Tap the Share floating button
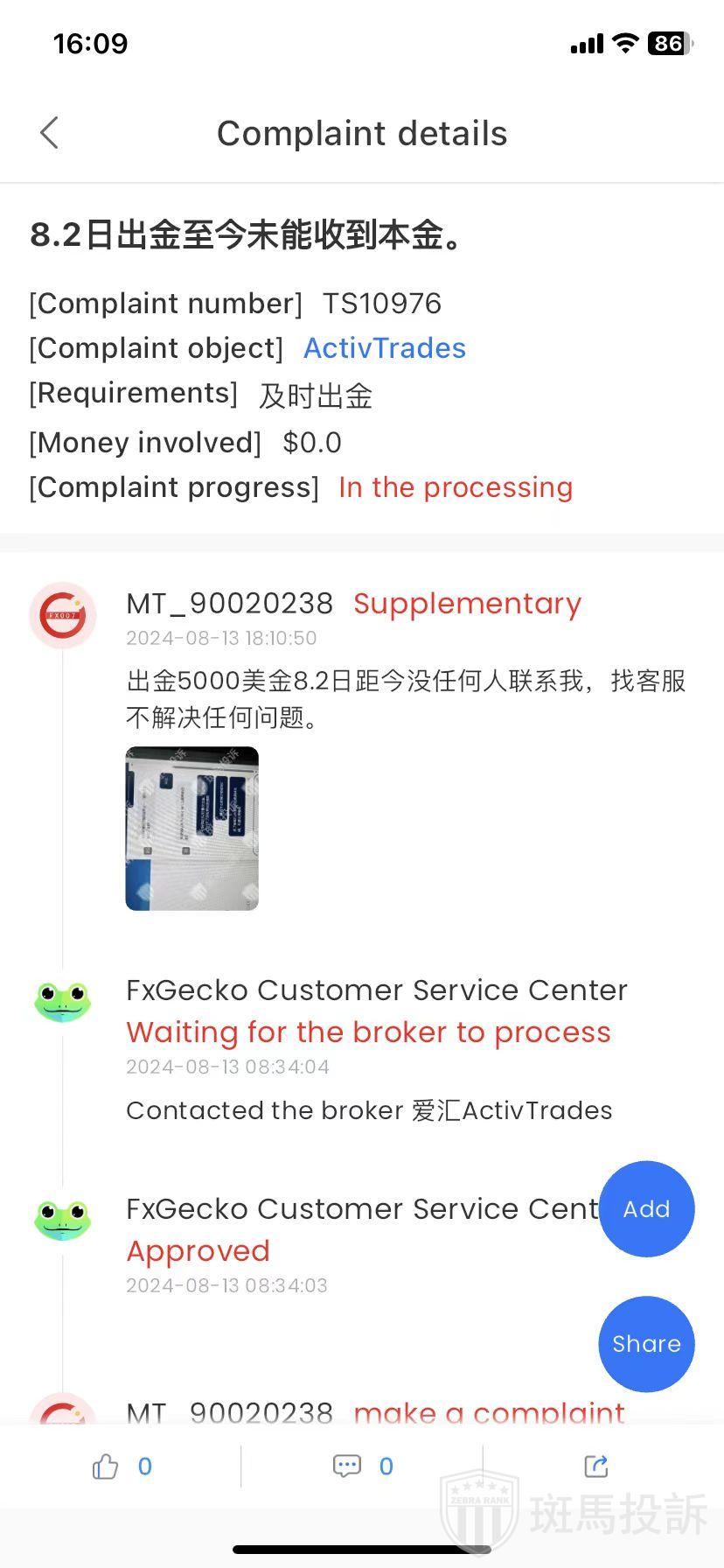 tap(646, 1343)
